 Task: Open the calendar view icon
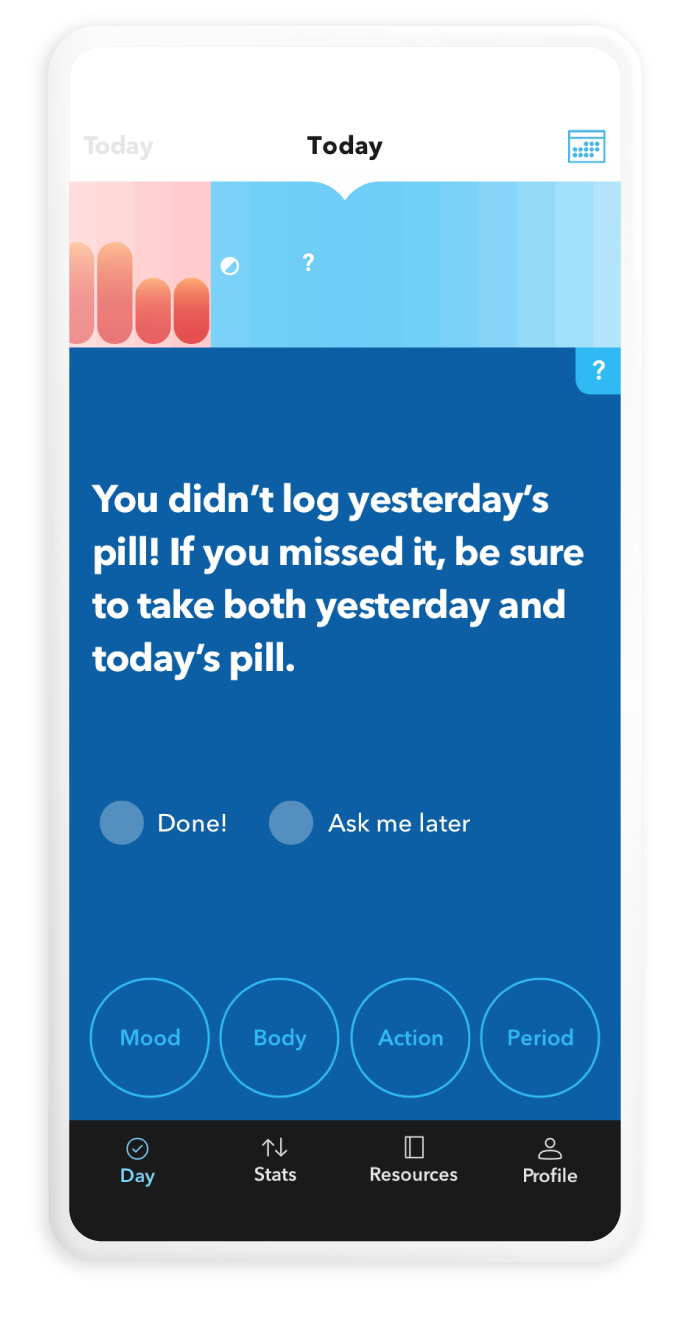pyautogui.click(x=586, y=146)
